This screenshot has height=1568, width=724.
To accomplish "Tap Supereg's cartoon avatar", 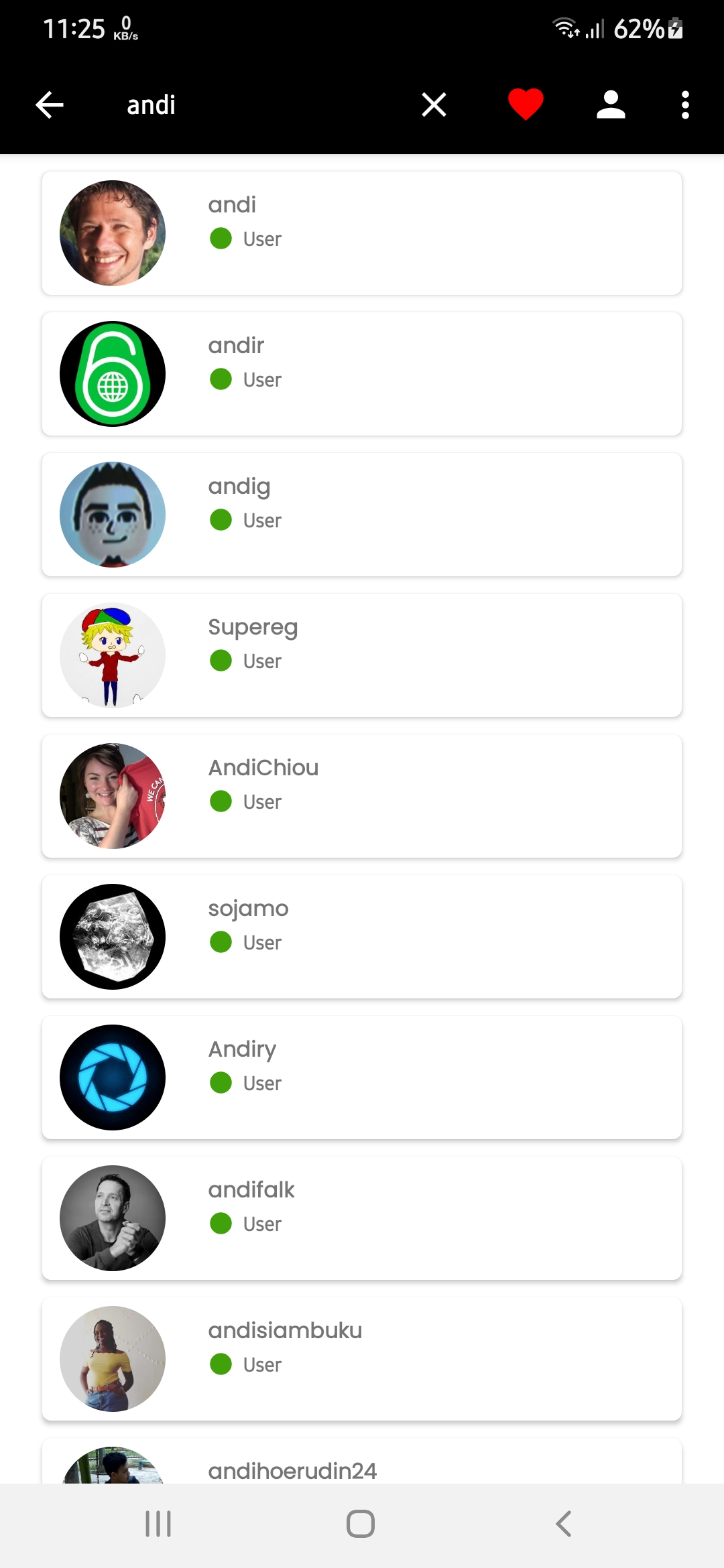I will (112, 655).
